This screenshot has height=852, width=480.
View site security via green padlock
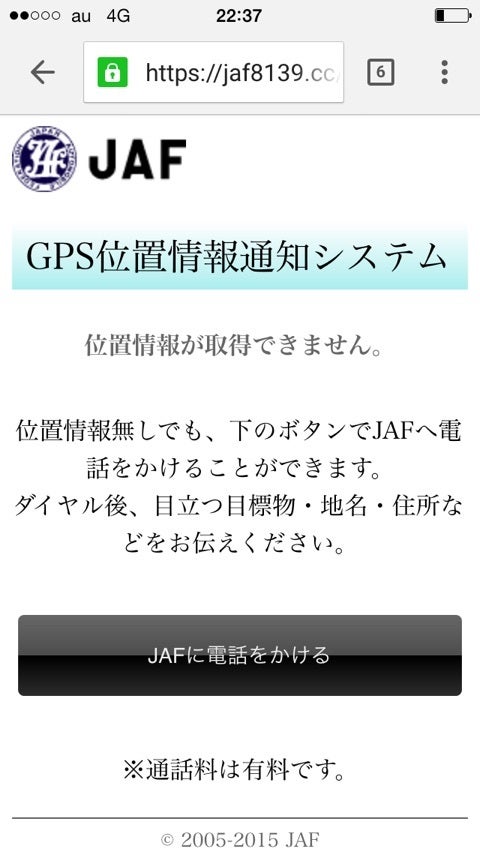coord(113,72)
